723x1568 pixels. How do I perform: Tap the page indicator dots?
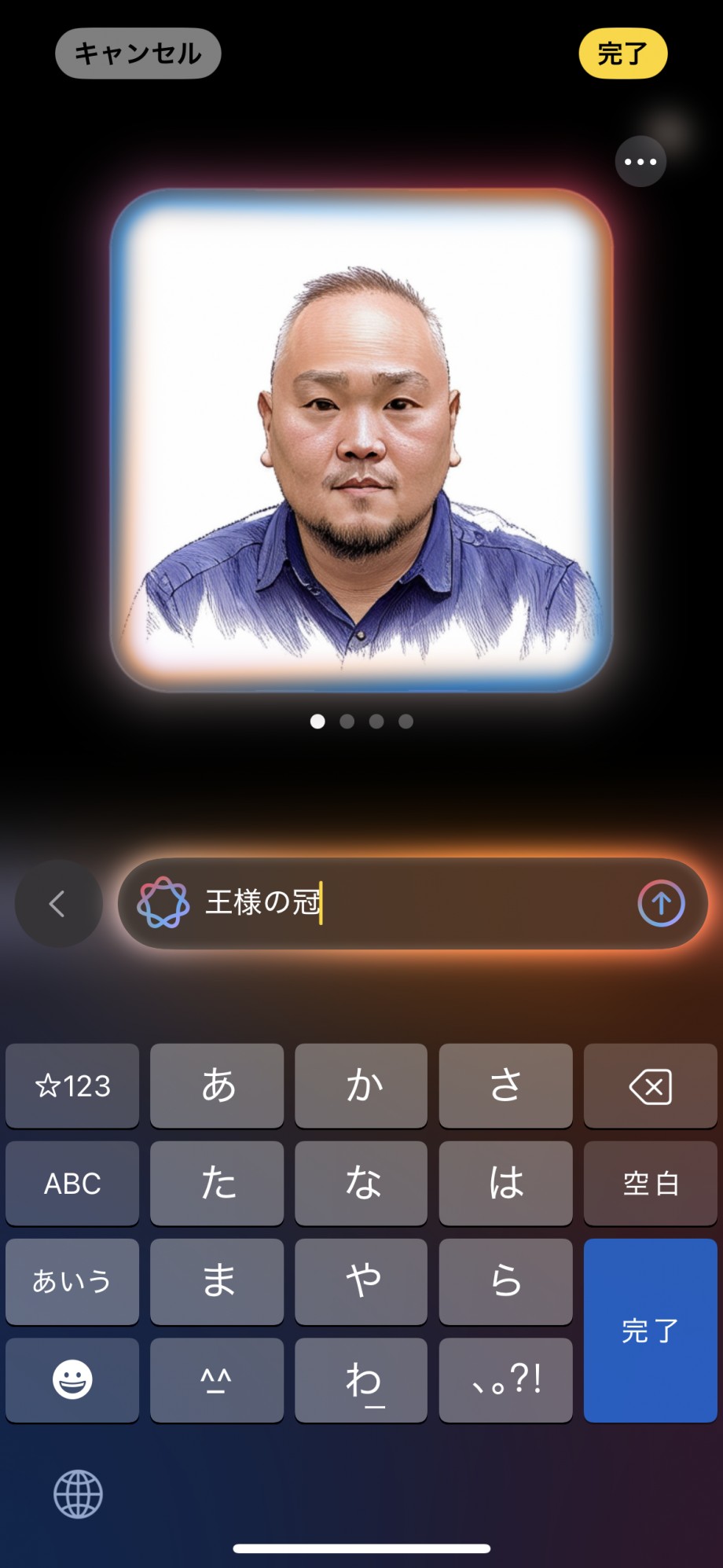click(x=361, y=722)
